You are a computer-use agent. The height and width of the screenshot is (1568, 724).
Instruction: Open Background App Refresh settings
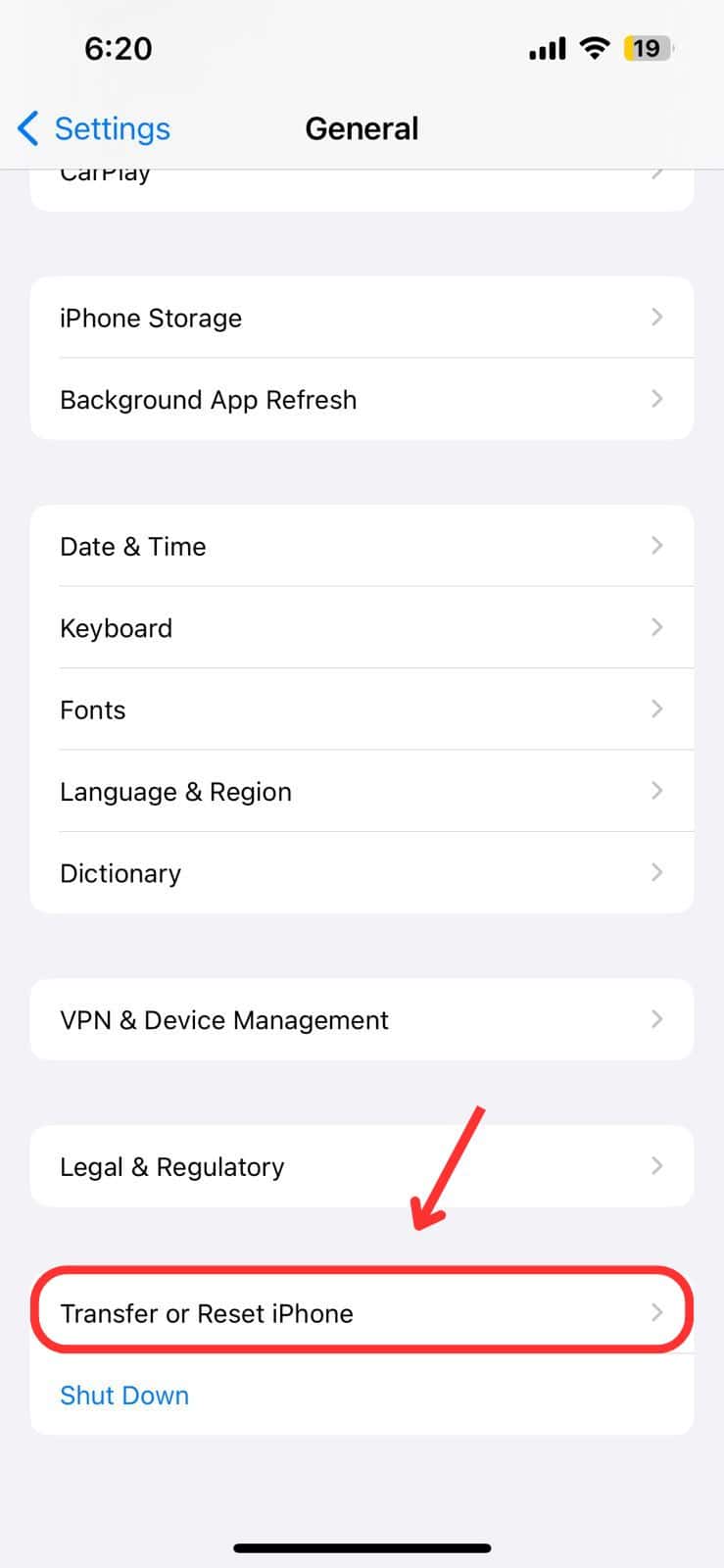point(361,400)
